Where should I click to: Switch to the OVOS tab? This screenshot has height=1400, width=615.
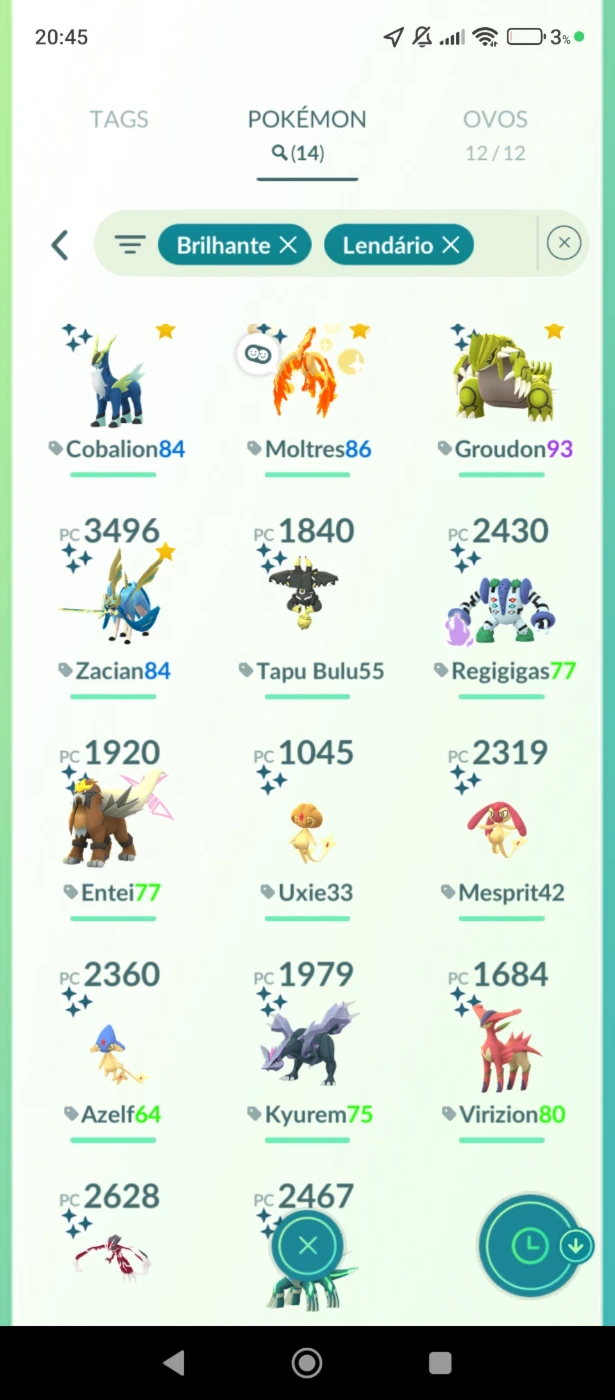pos(495,119)
